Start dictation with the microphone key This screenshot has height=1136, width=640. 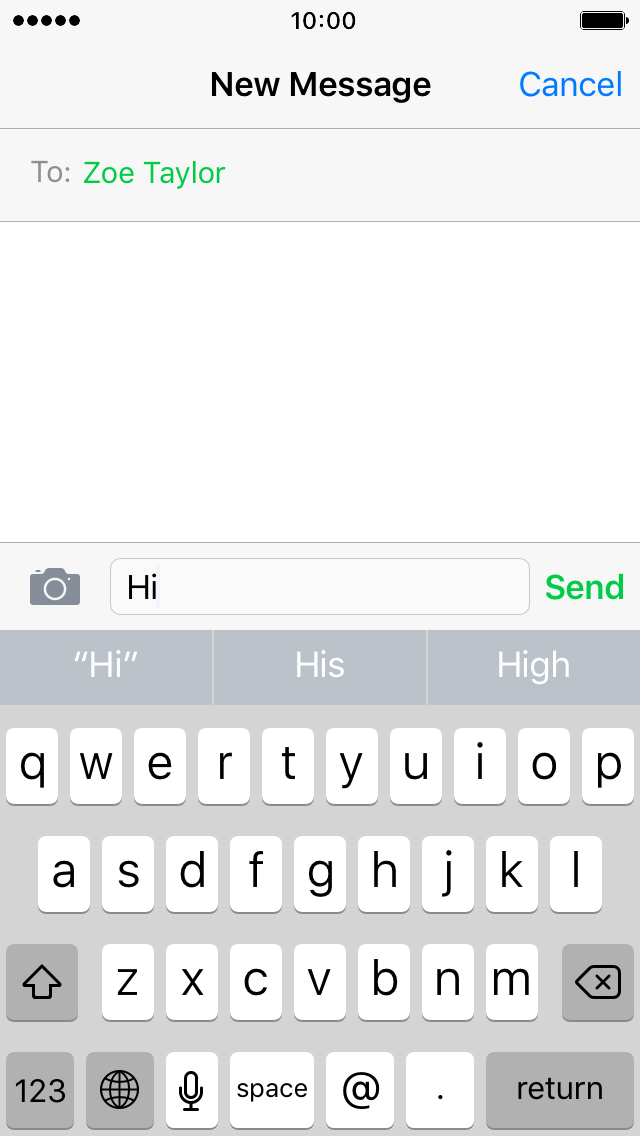(x=191, y=1090)
